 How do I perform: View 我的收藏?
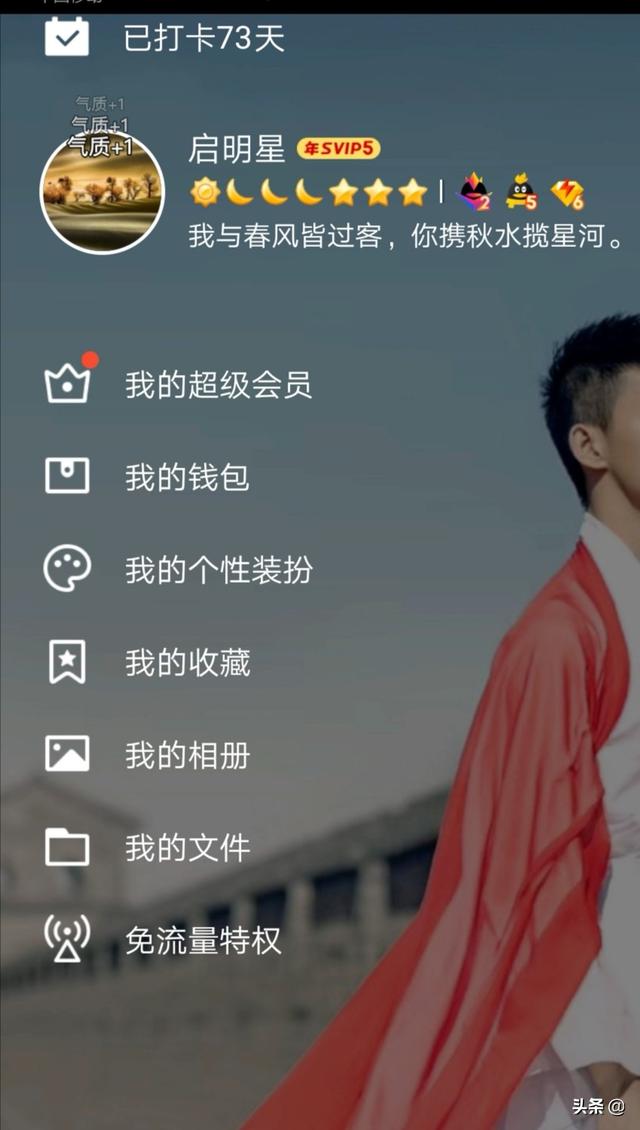click(x=187, y=662)
